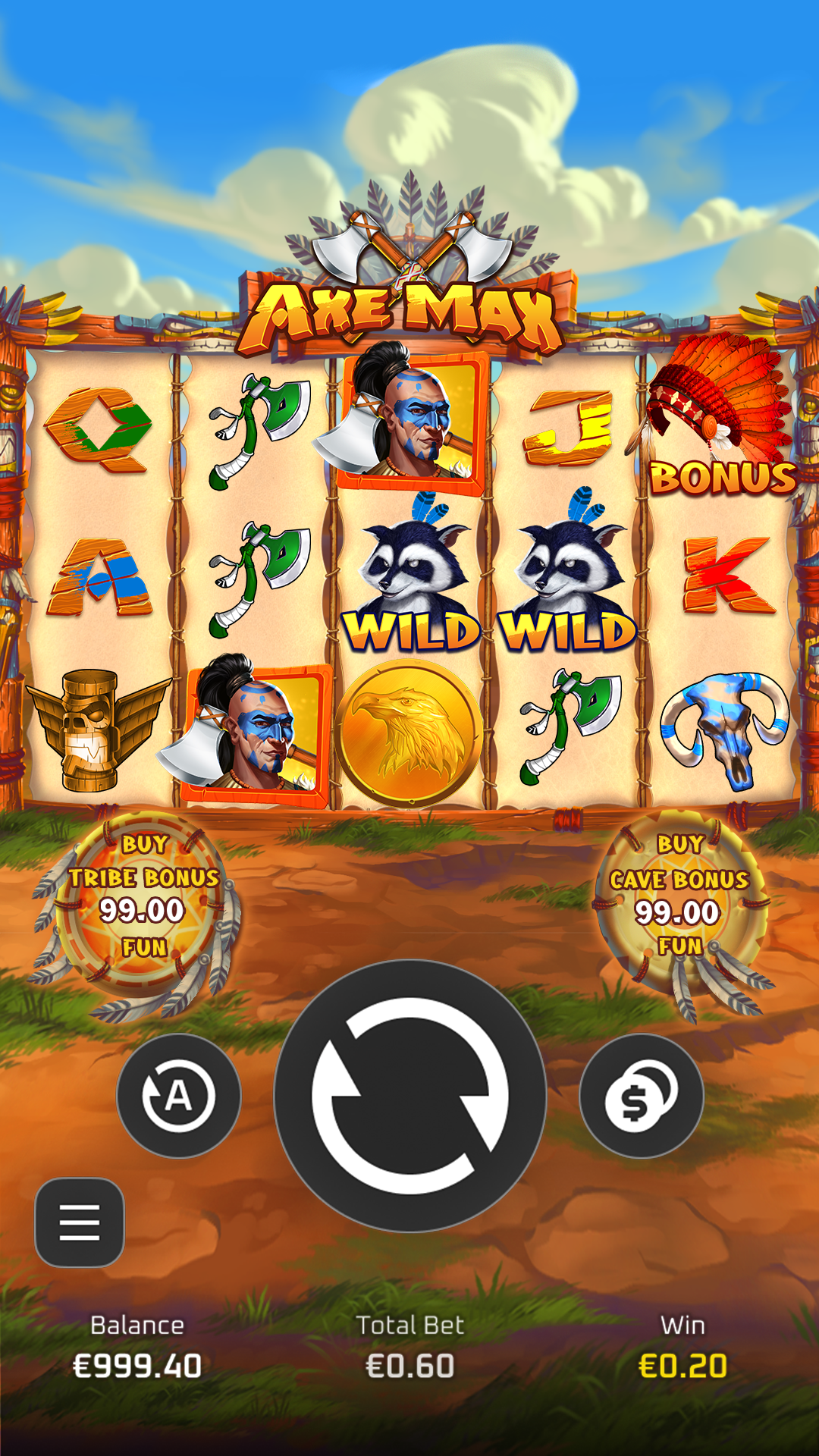Open autoplay settings
The width and height of the screenshot is (819, 1456).
(x=178, y=1096)
